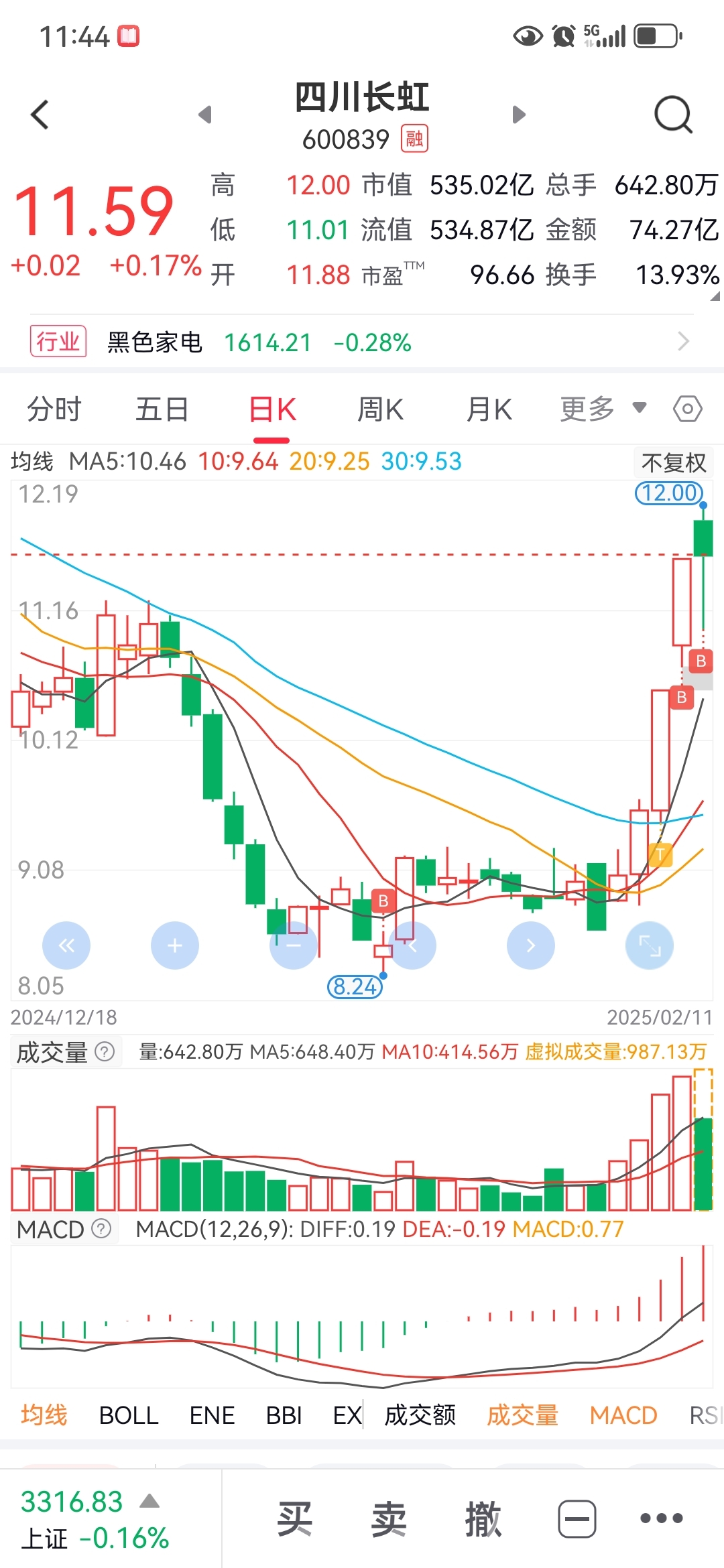
Task: Switch to the next stock with right triangle
Action: [x=519, y=115]
